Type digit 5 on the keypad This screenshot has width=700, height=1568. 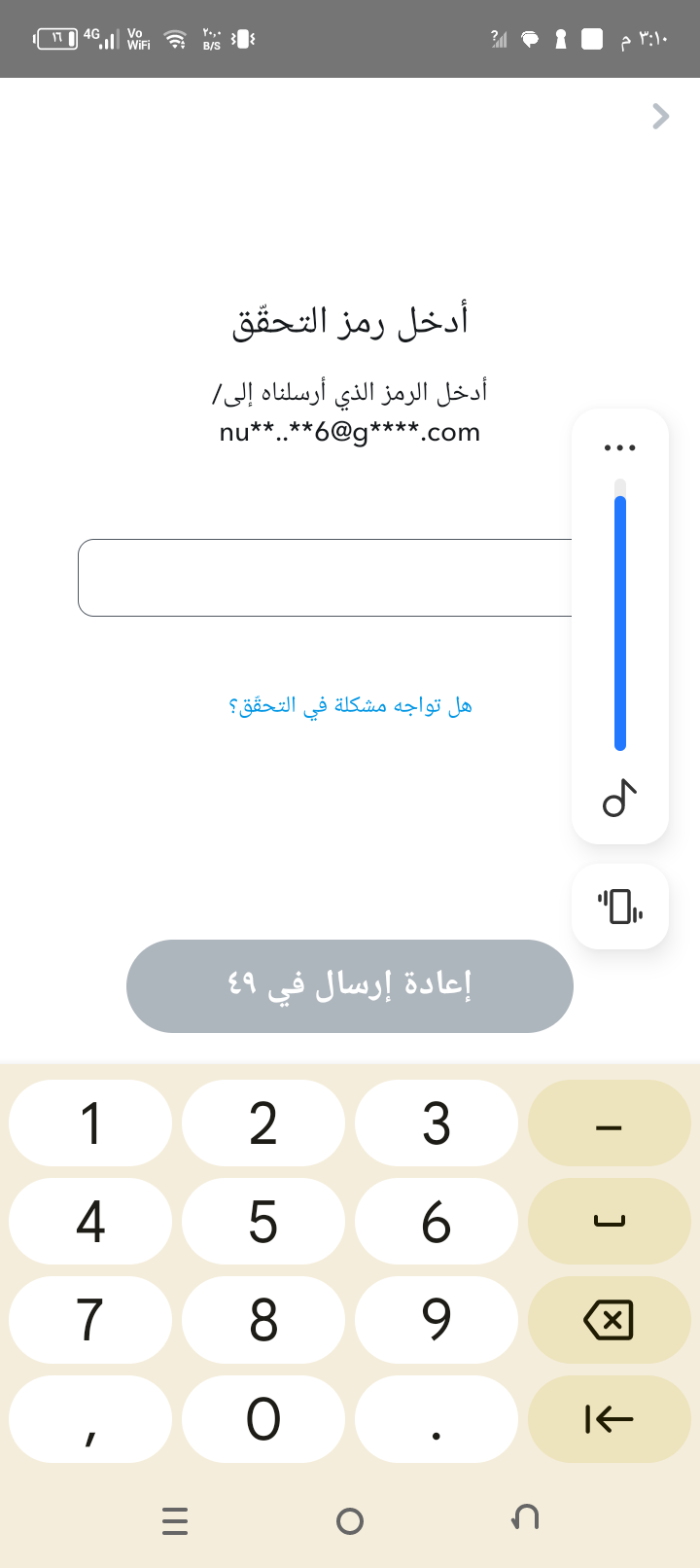[263, 1222]
